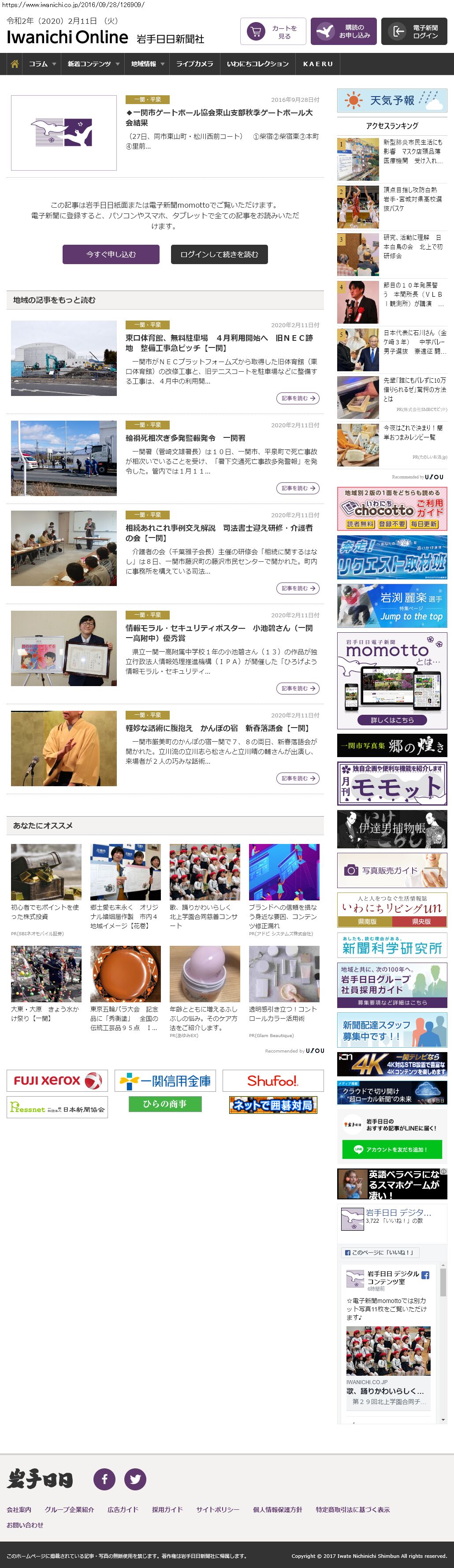This screenshot has width=454, height=1568.
Task: Open いわにちコレクション page
Action: (257, 64)
